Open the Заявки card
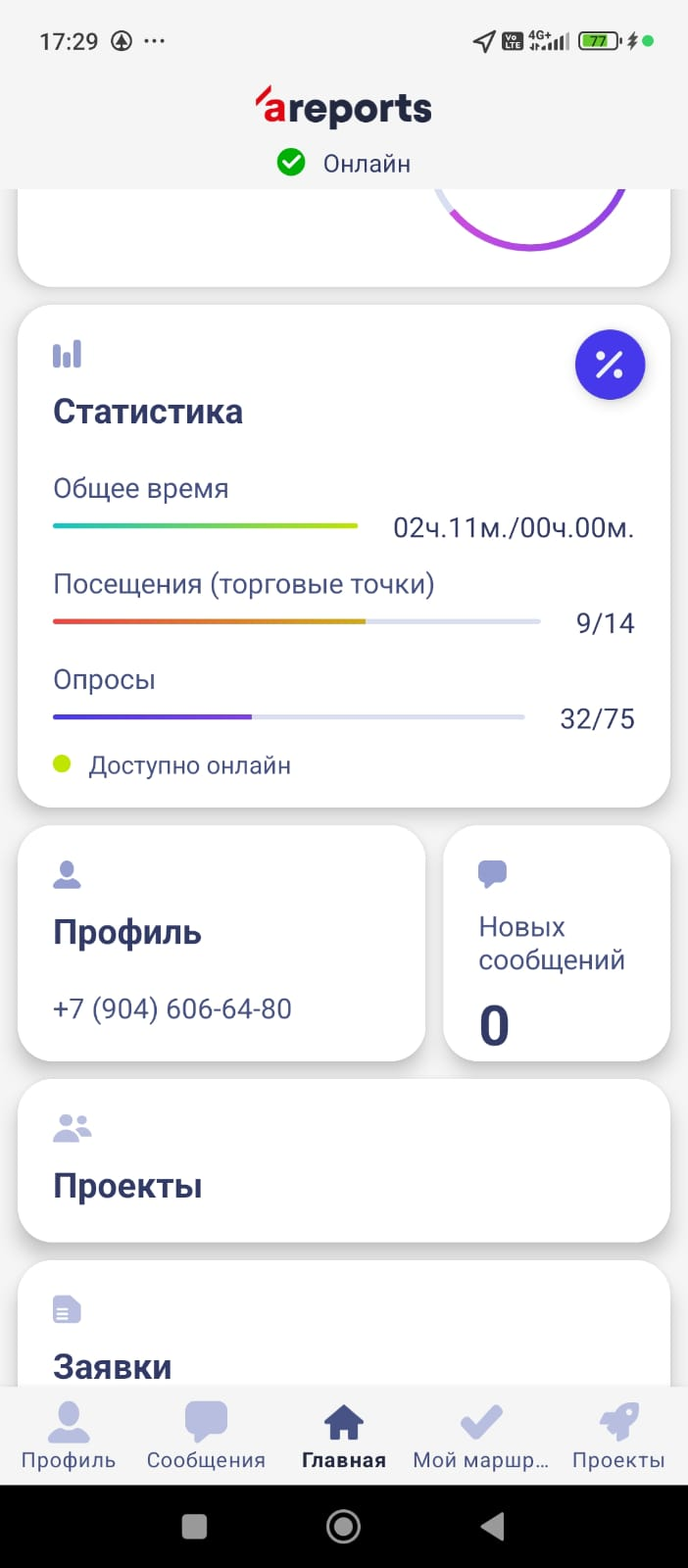The width and height of the screenshot is (688, 1568). click(x=344, y=1323)
